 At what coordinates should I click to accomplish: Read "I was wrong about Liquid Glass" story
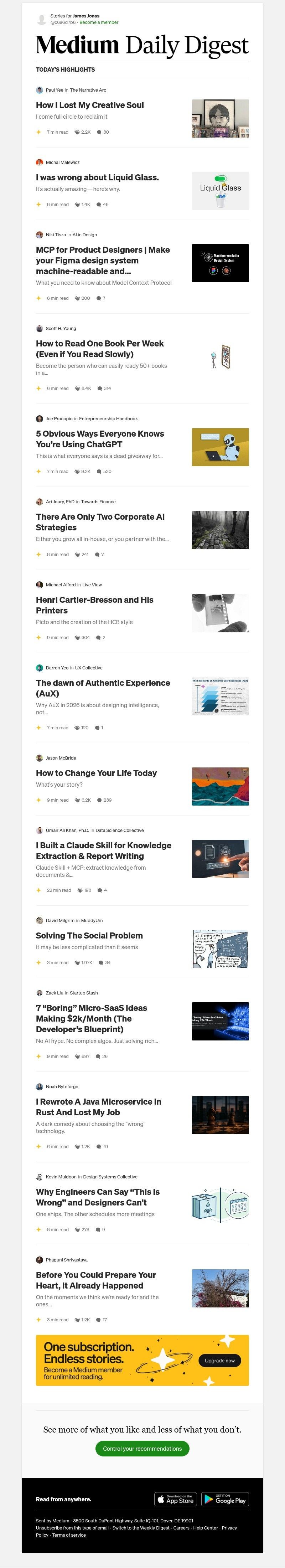[x=97, y=178]
